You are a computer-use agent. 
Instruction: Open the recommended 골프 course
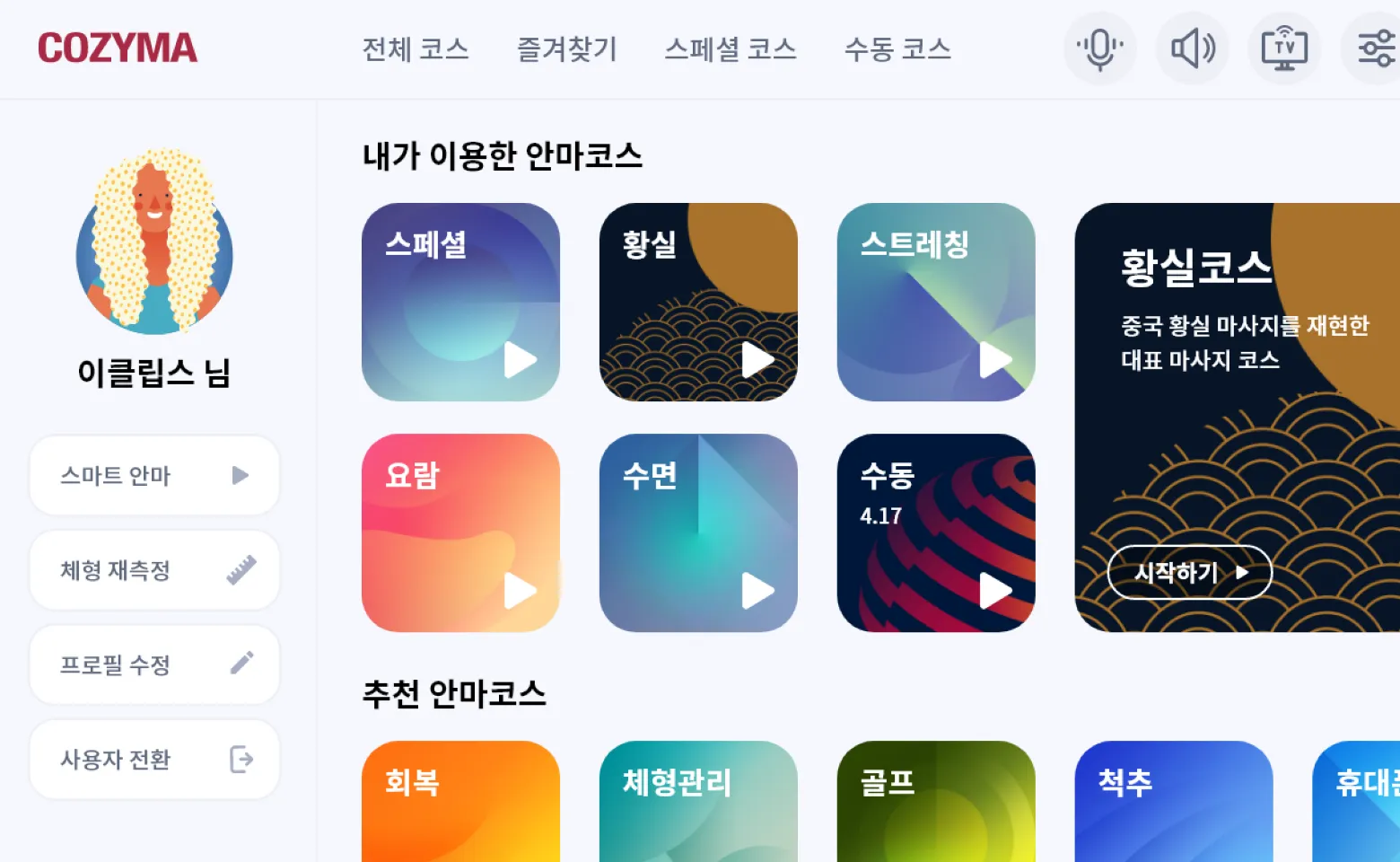point(936,801)
